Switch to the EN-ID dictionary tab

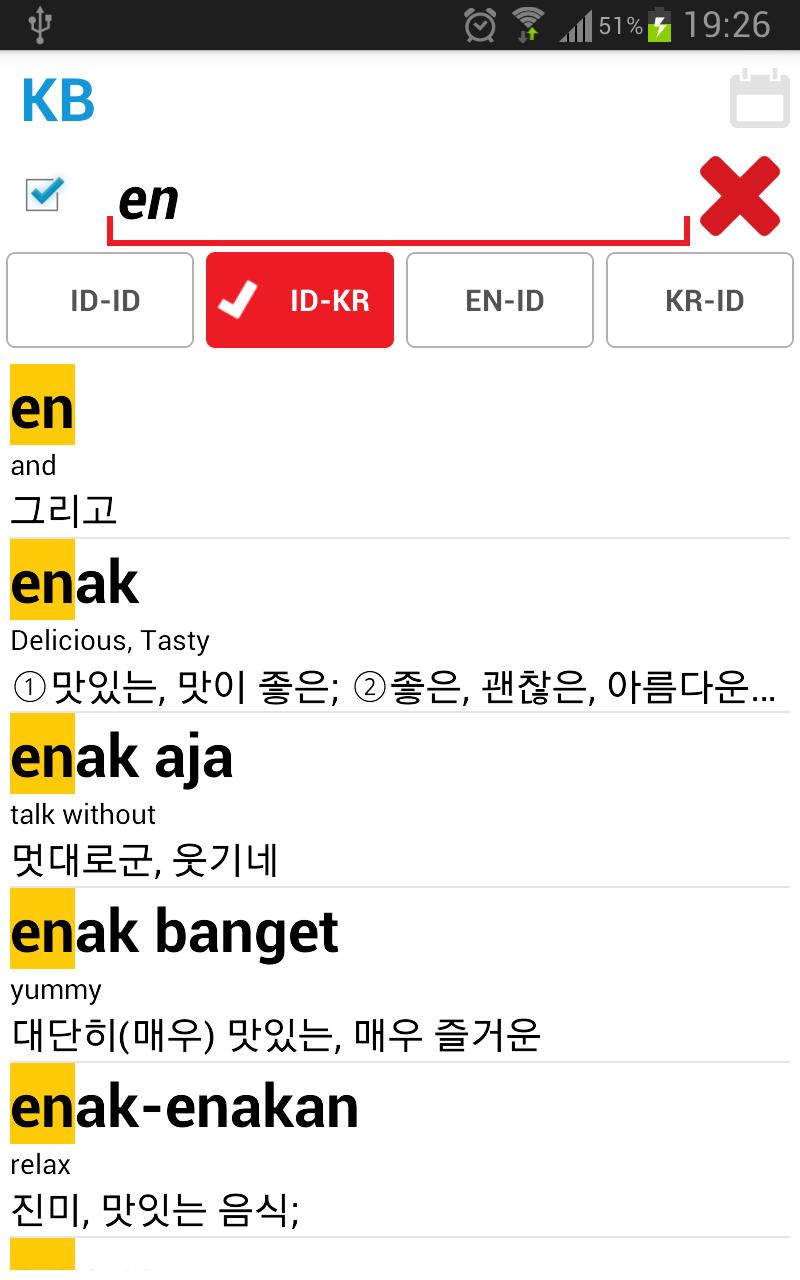pos(500,300)
